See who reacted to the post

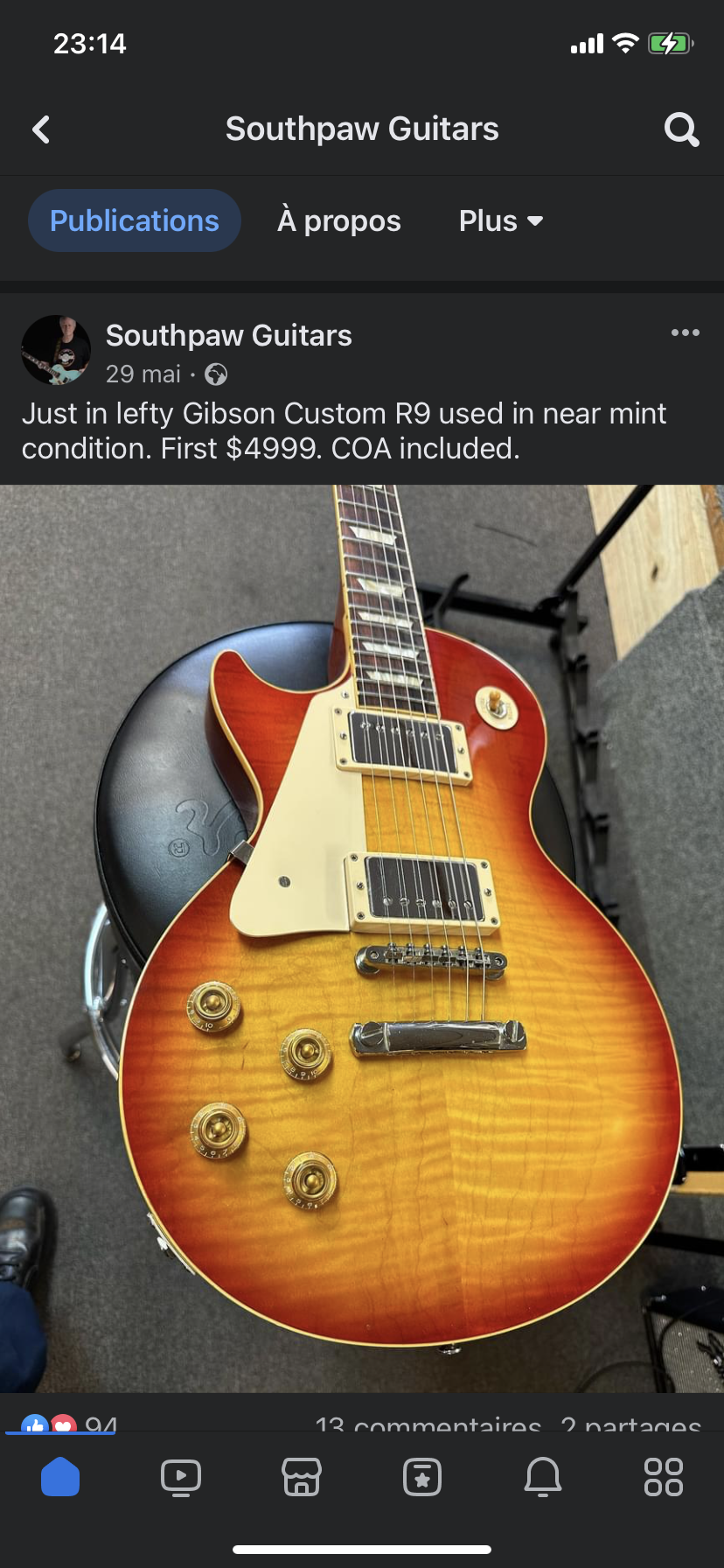pyautogui.click(x=69, y=1423)
